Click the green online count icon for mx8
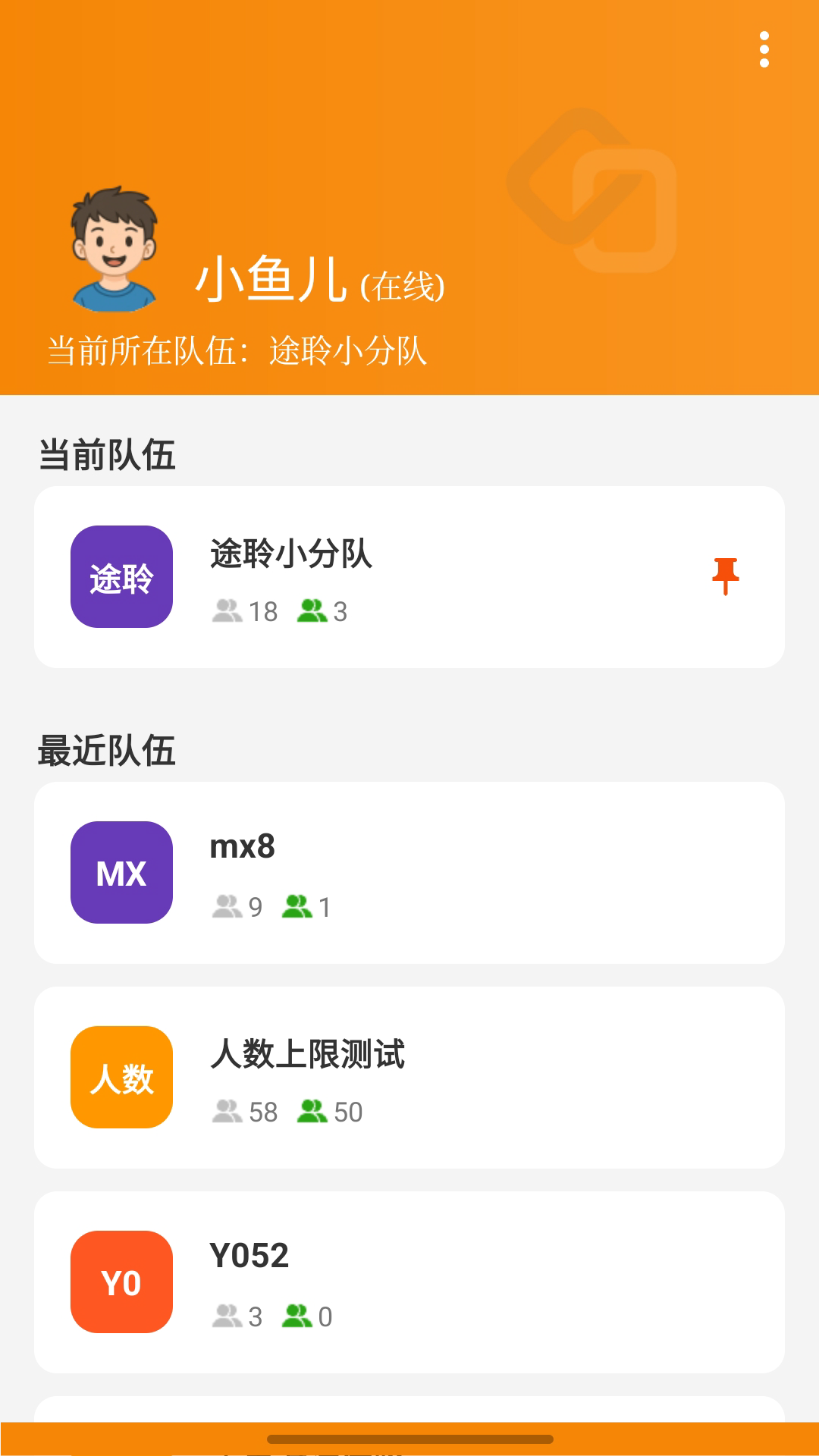The width and height of the screenshot is (819, 1456). coord(299,904)
